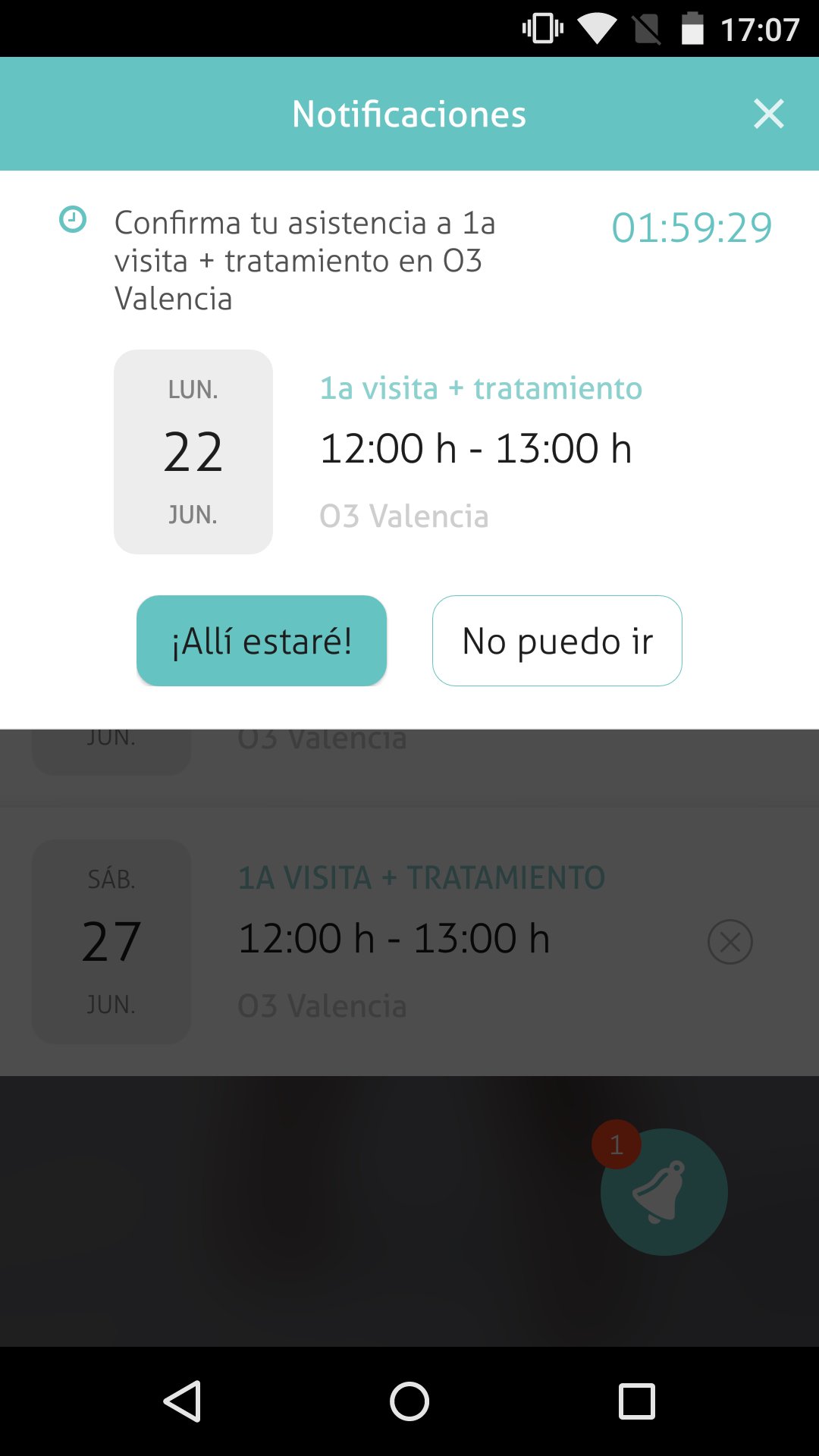Confirm attendance with ¡Allí estaré!
The width and height of the screenshot is (819, 1456).
pyautogui.click(x=262, y=641)
